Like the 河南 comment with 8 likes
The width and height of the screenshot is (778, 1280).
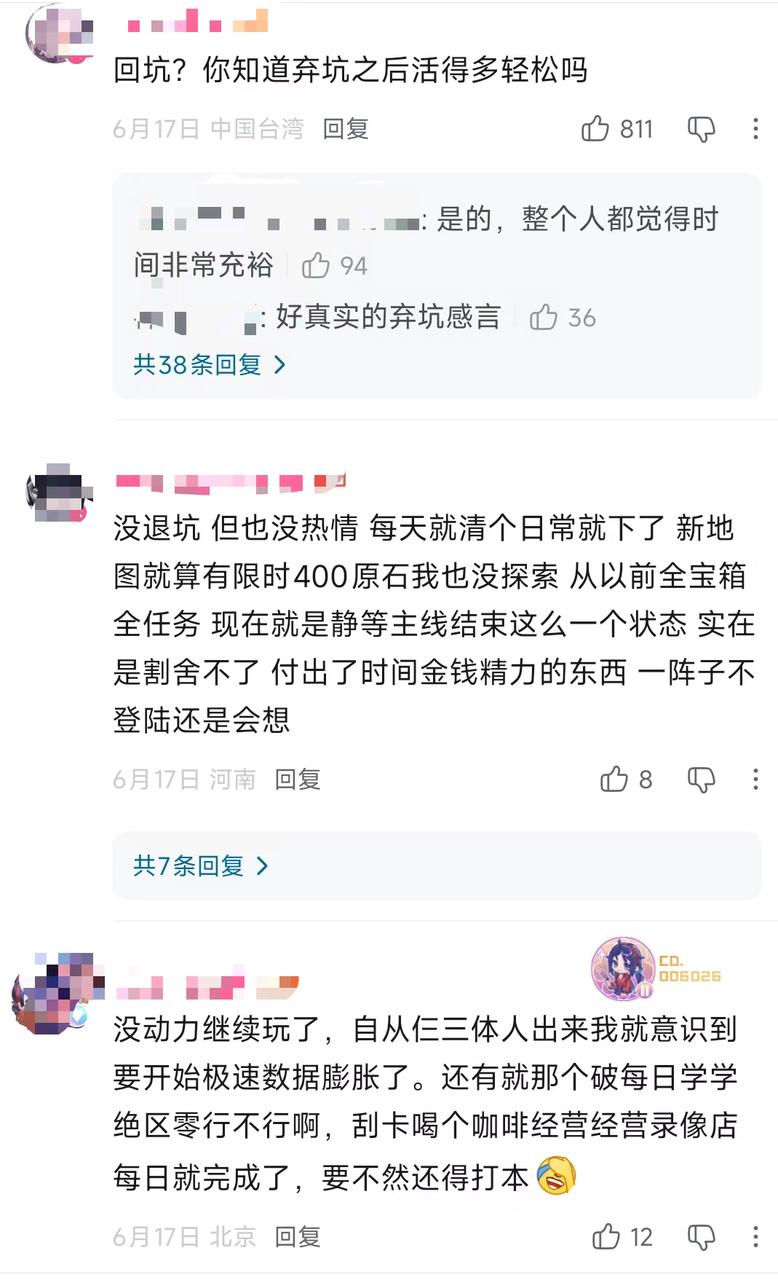(x=614, y=779)
